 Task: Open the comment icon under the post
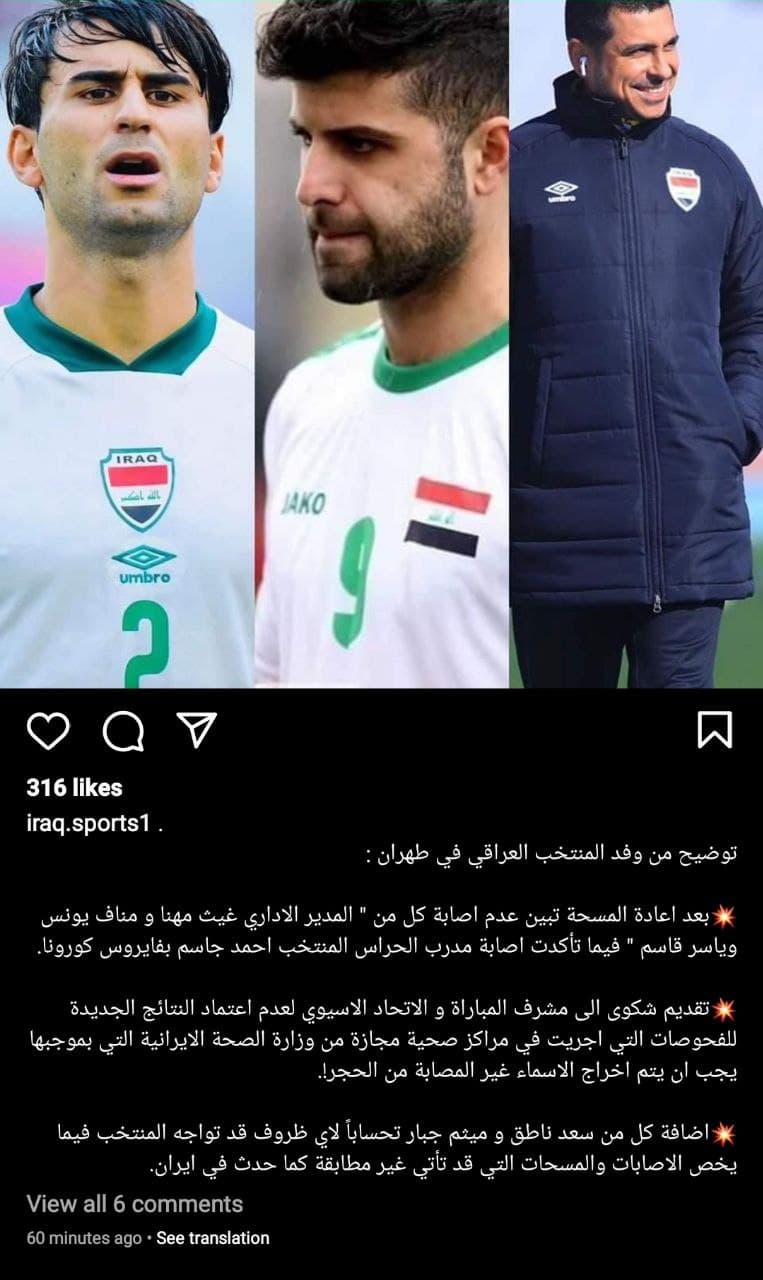(x=123, y=732)
